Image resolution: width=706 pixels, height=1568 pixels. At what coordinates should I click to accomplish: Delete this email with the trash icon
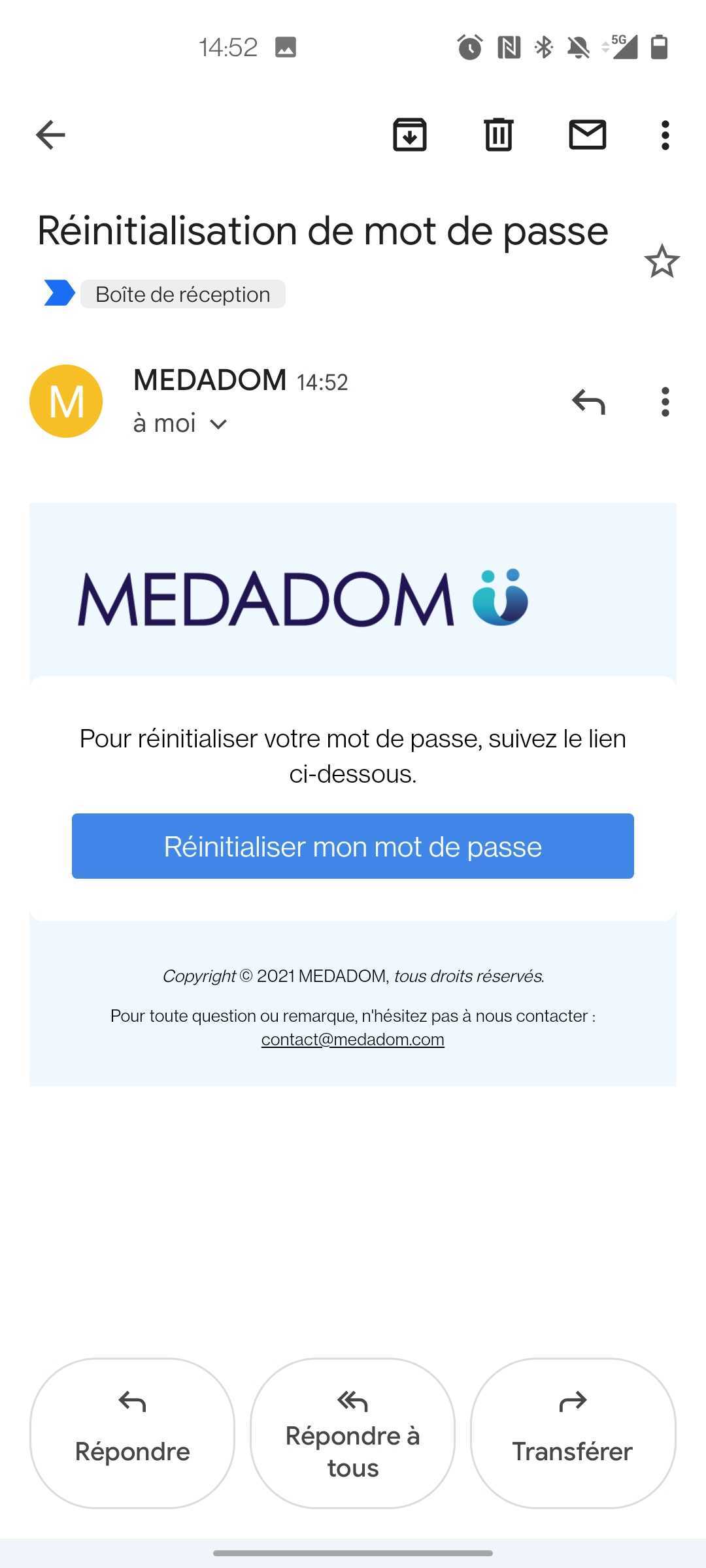[499, 135]
